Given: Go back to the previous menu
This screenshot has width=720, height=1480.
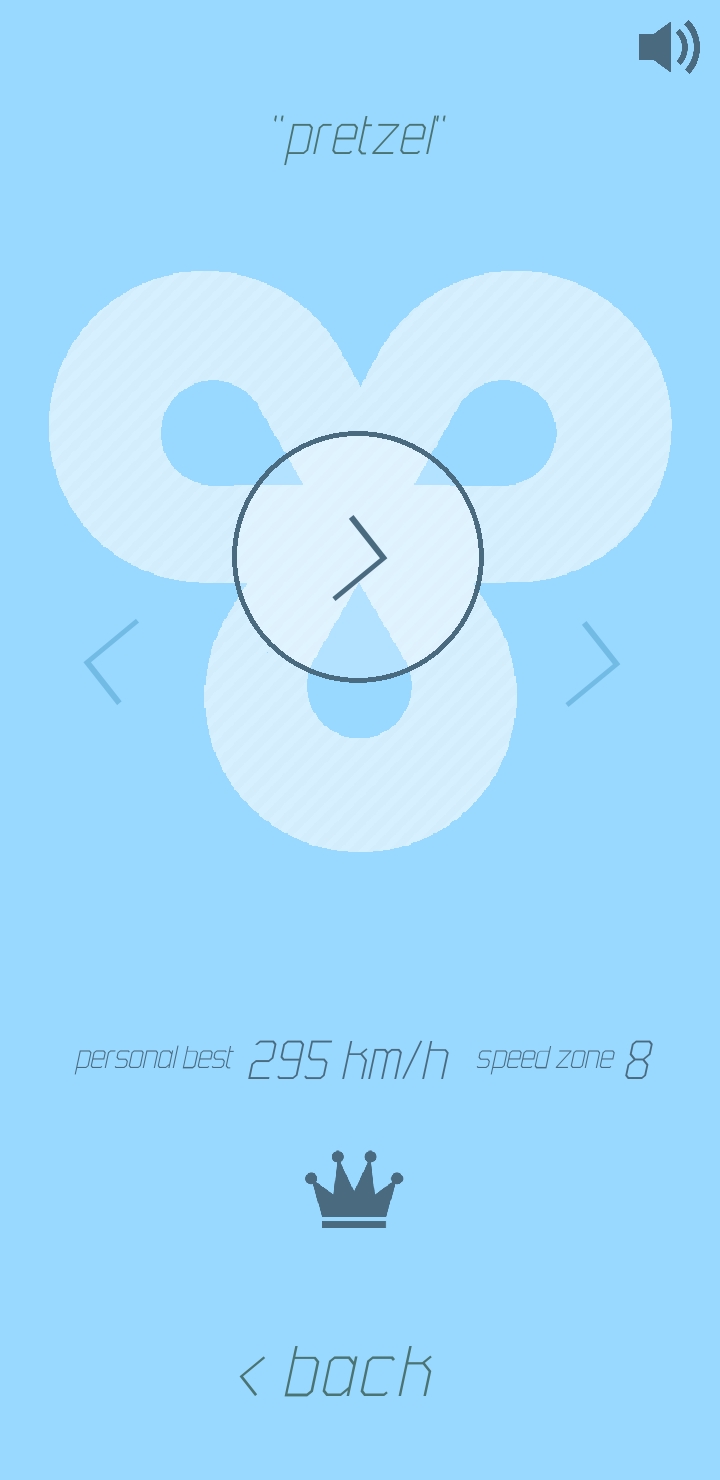Looking at the screenshot, I should point(337,1373).
